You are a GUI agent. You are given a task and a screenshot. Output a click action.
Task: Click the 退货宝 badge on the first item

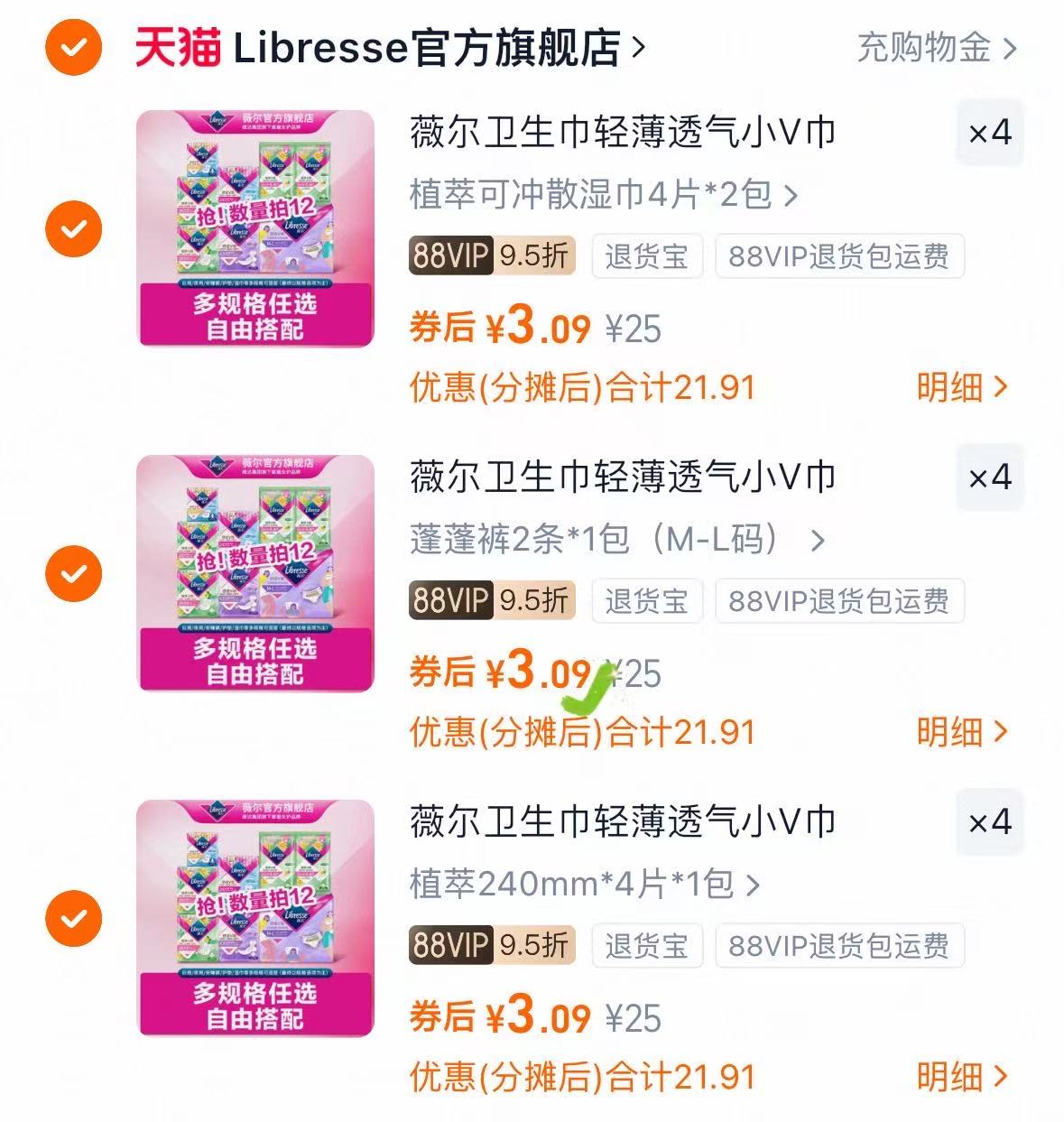pyautogui.click(x=646, y=256)
